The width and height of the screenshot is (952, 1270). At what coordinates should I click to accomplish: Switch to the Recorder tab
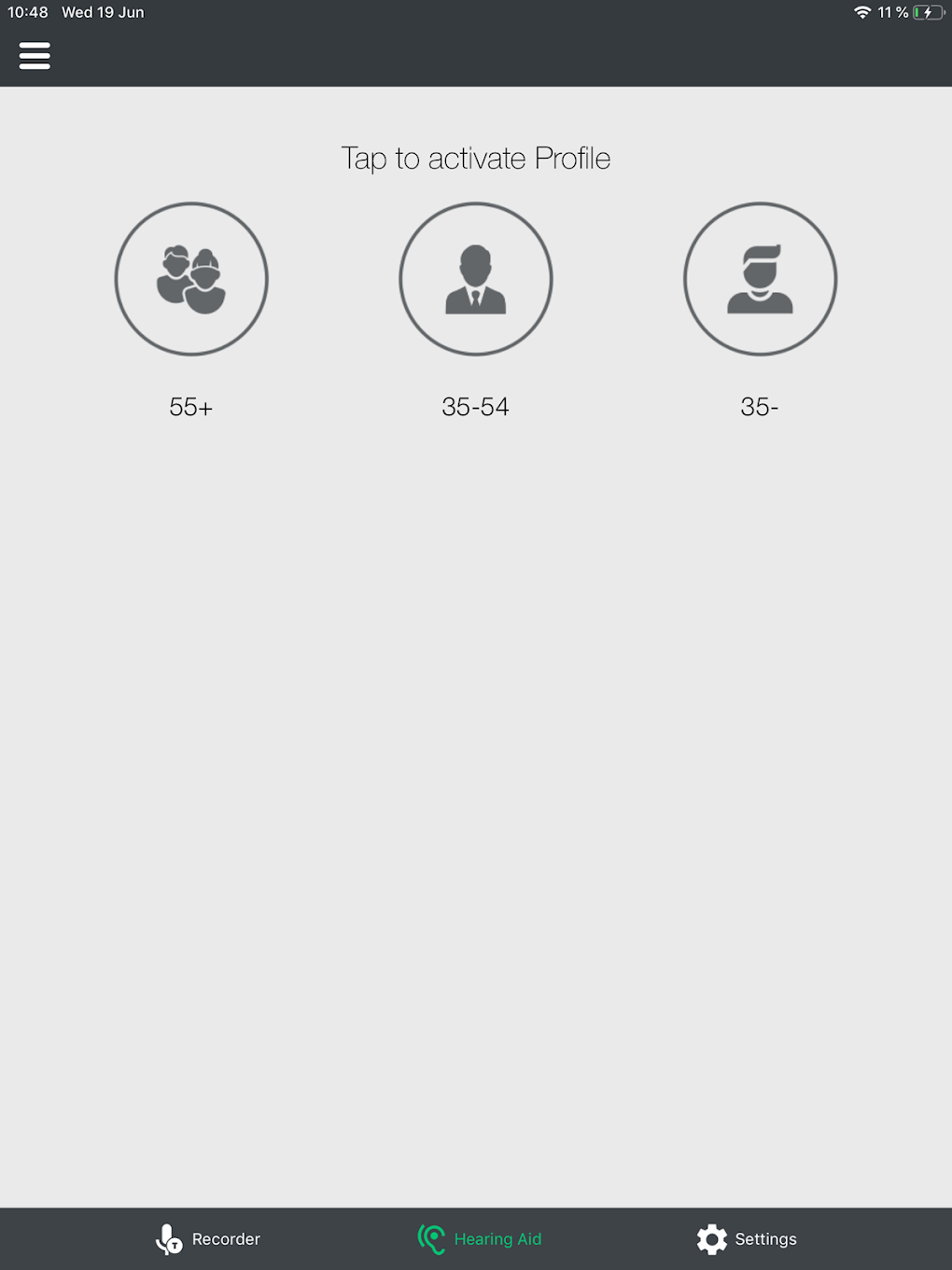click(x=224, y=1239)
